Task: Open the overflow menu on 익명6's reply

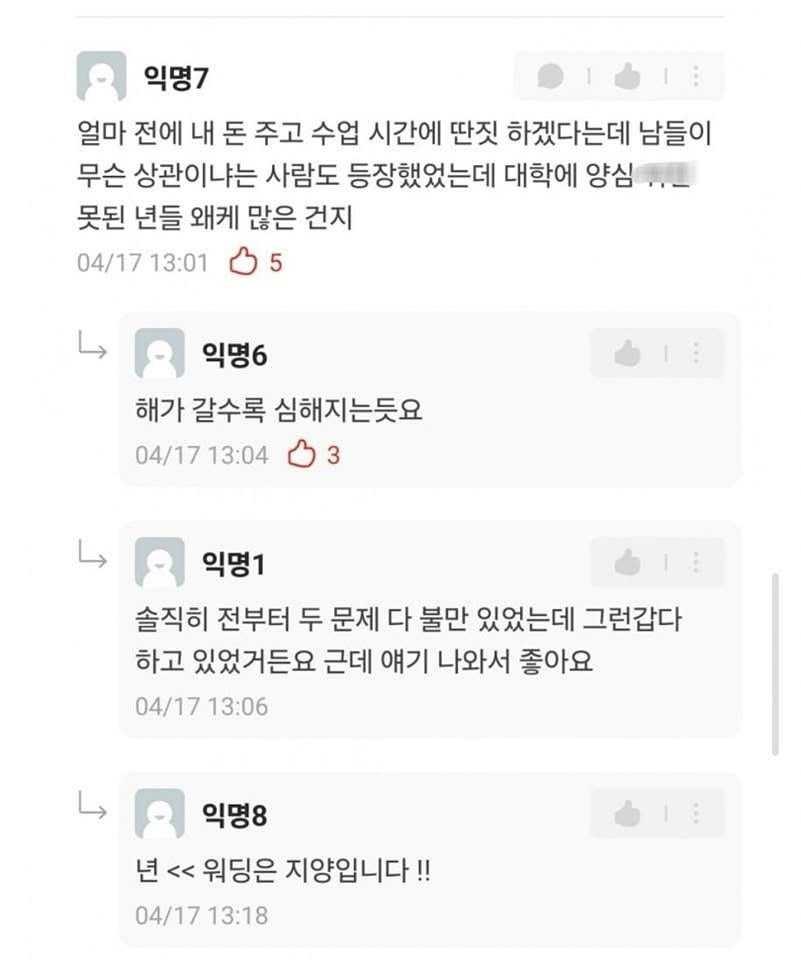Action: 696,353
